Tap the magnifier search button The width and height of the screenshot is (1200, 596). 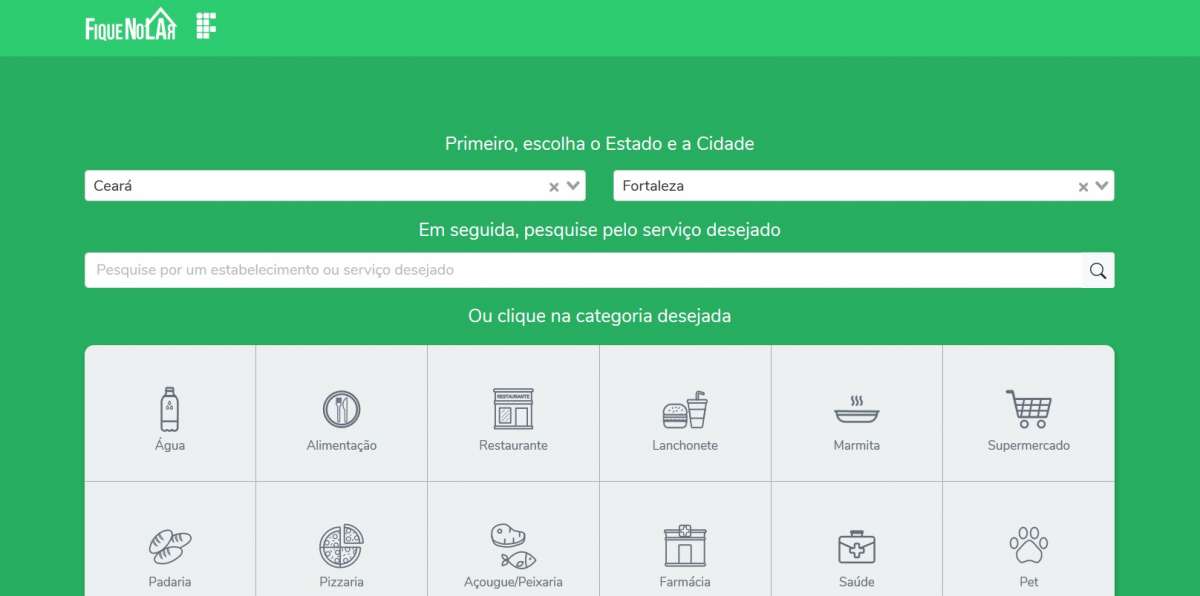1098,270
